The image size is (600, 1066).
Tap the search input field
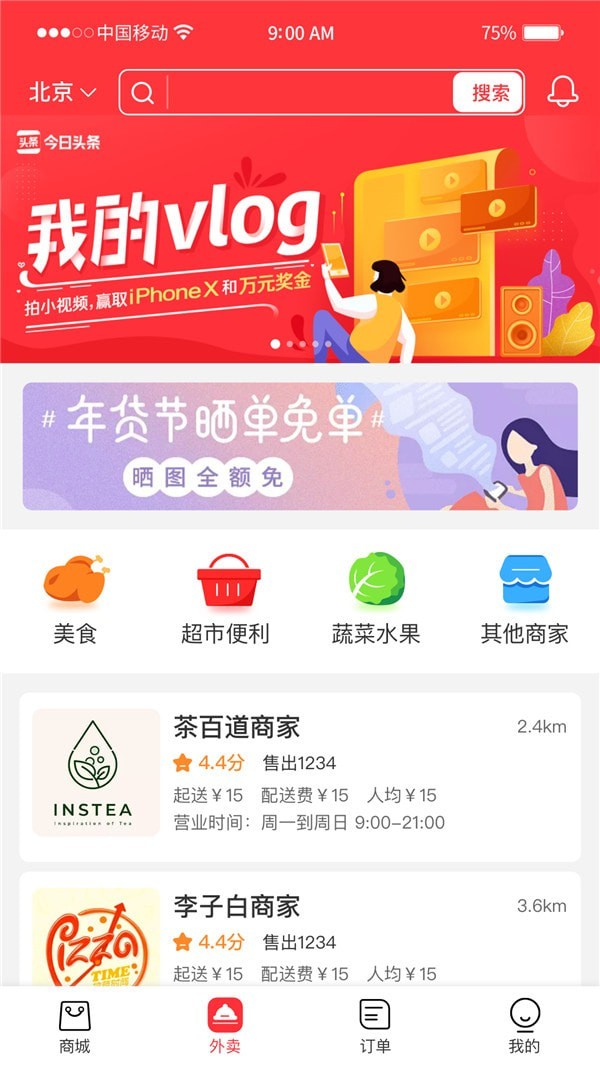(x=305, y=93)
